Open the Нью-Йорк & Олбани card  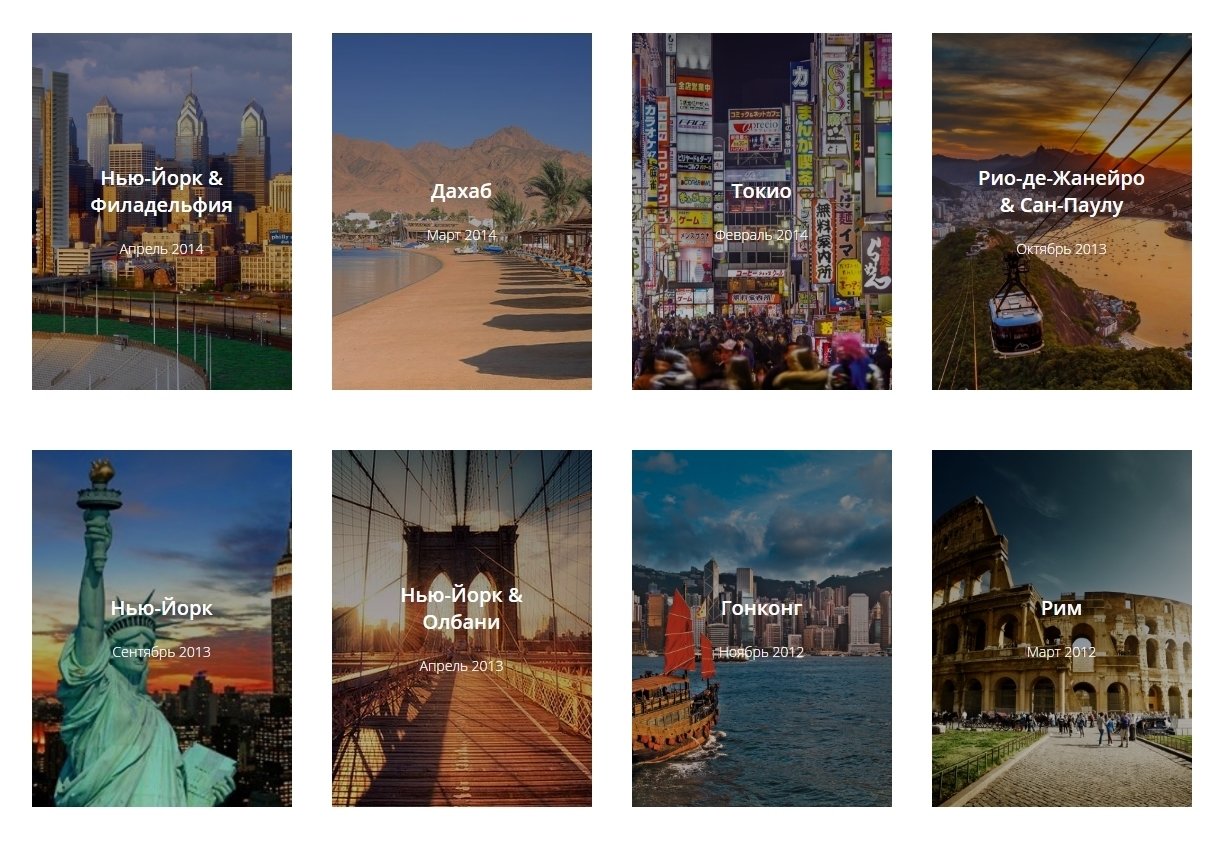pyautogui.click(x=462, y=628)
